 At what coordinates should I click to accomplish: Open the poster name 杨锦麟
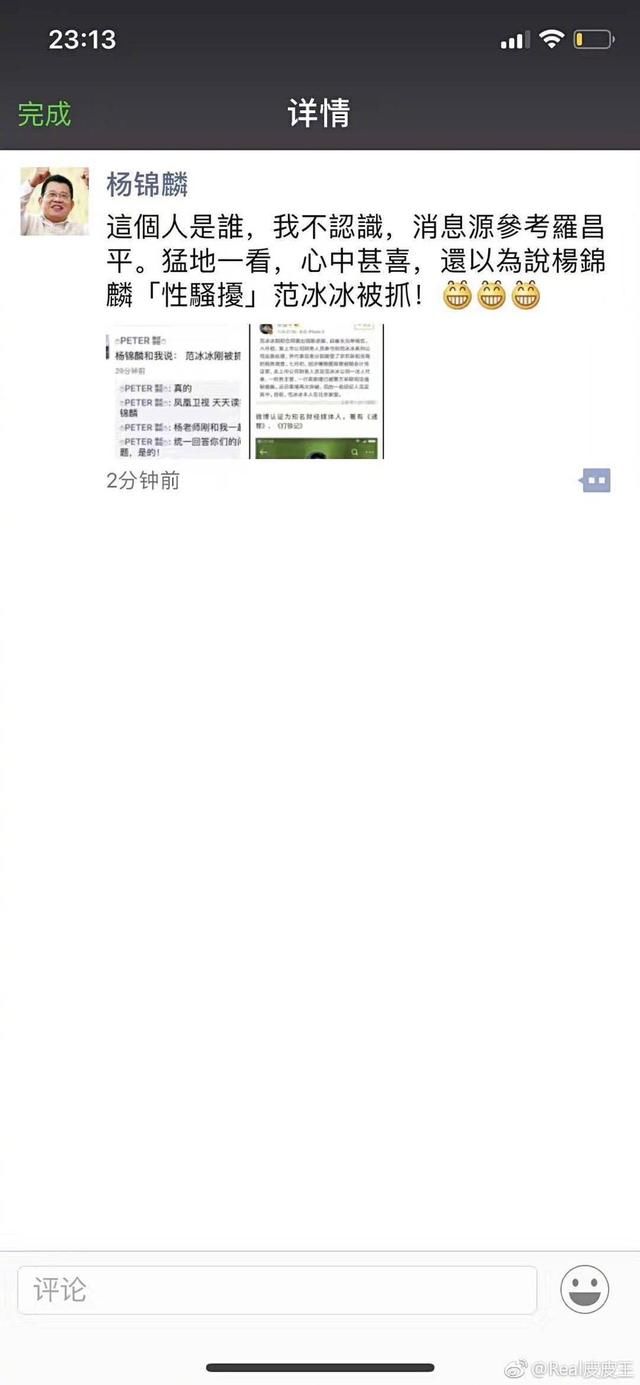pos(148,184)
